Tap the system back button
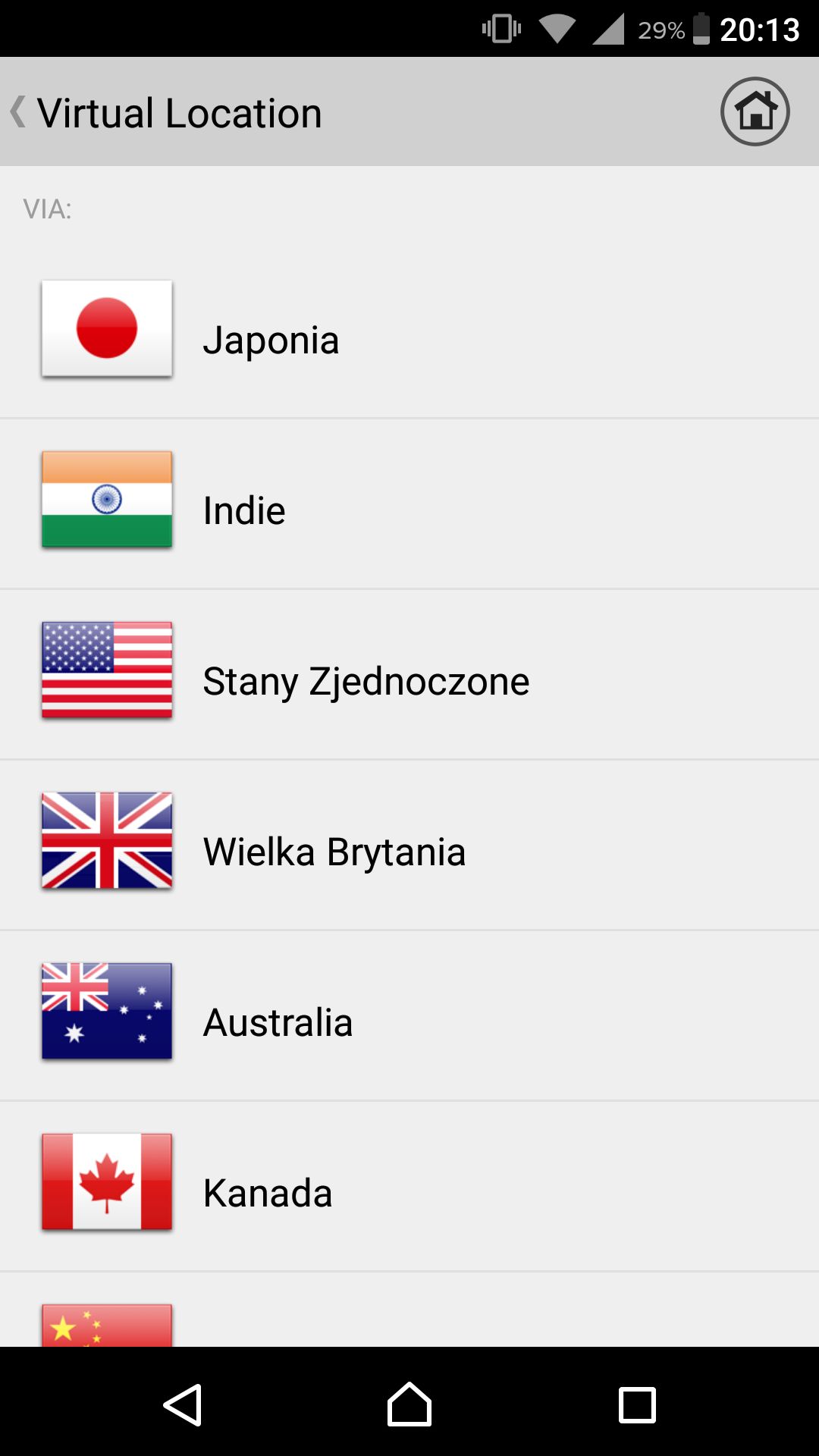This screenshot has width=819, height=1456. pos(182,1405)
